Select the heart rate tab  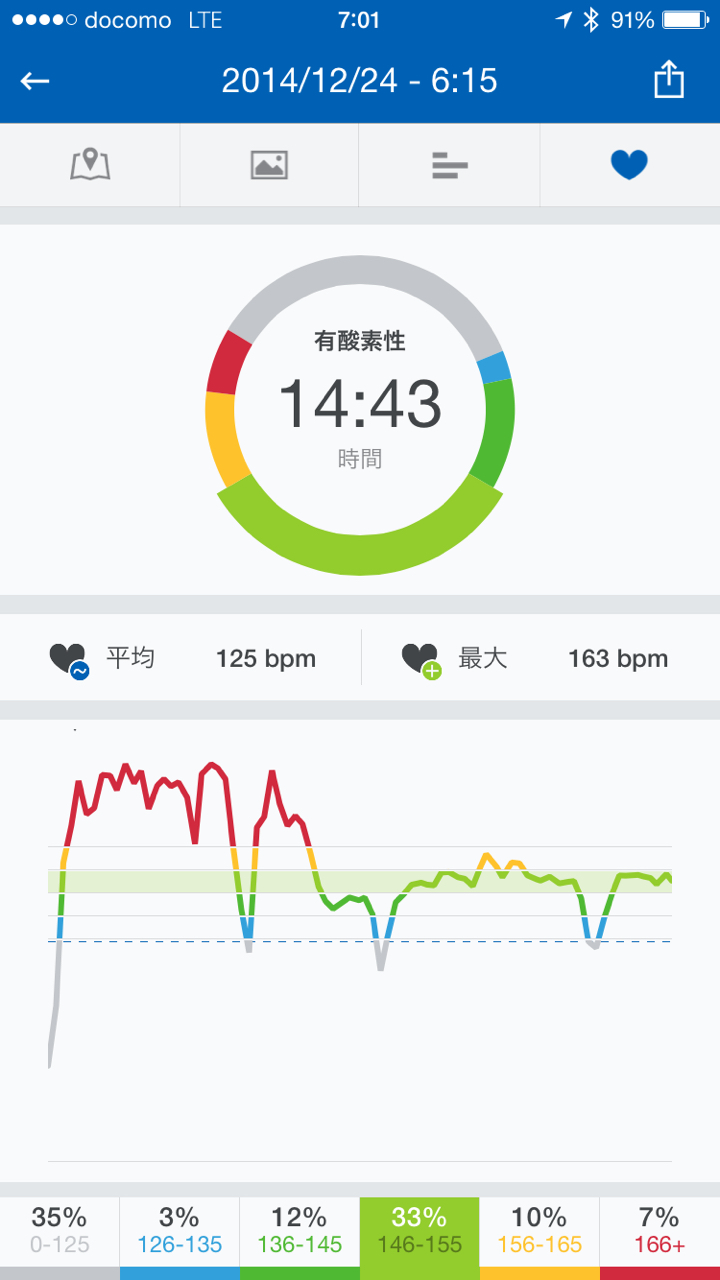(629, 165)
